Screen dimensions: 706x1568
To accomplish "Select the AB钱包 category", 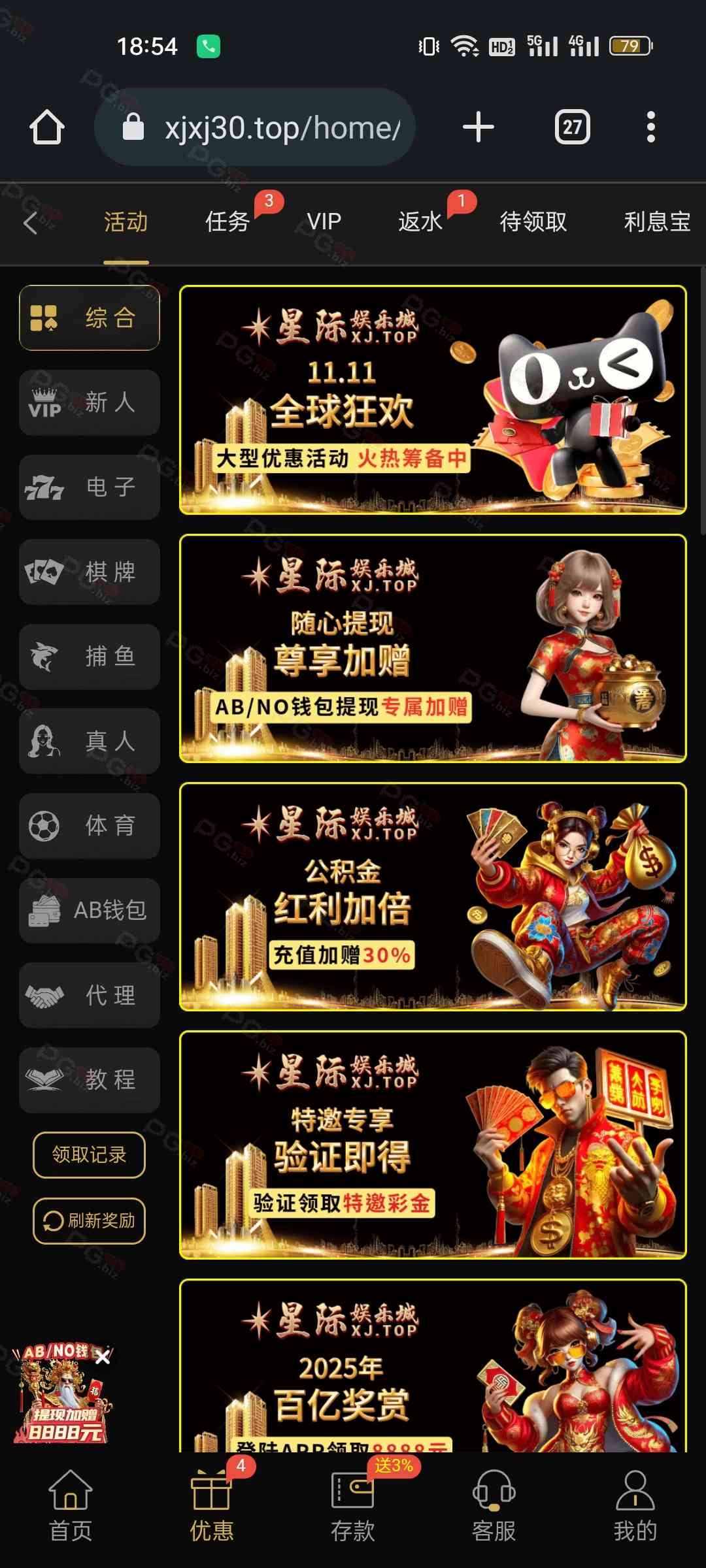I will pos(90,911).
